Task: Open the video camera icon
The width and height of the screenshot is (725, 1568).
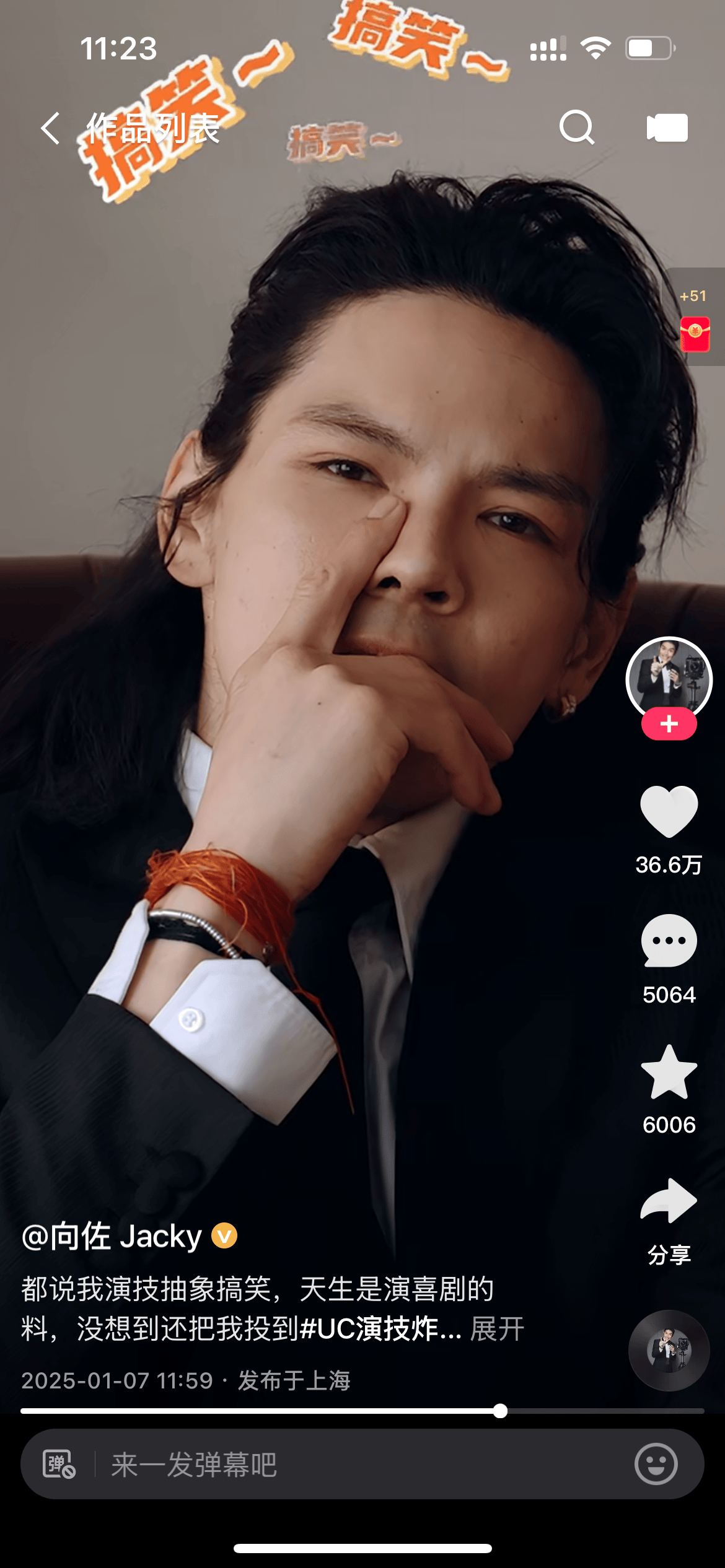Action: coord(667,128)
